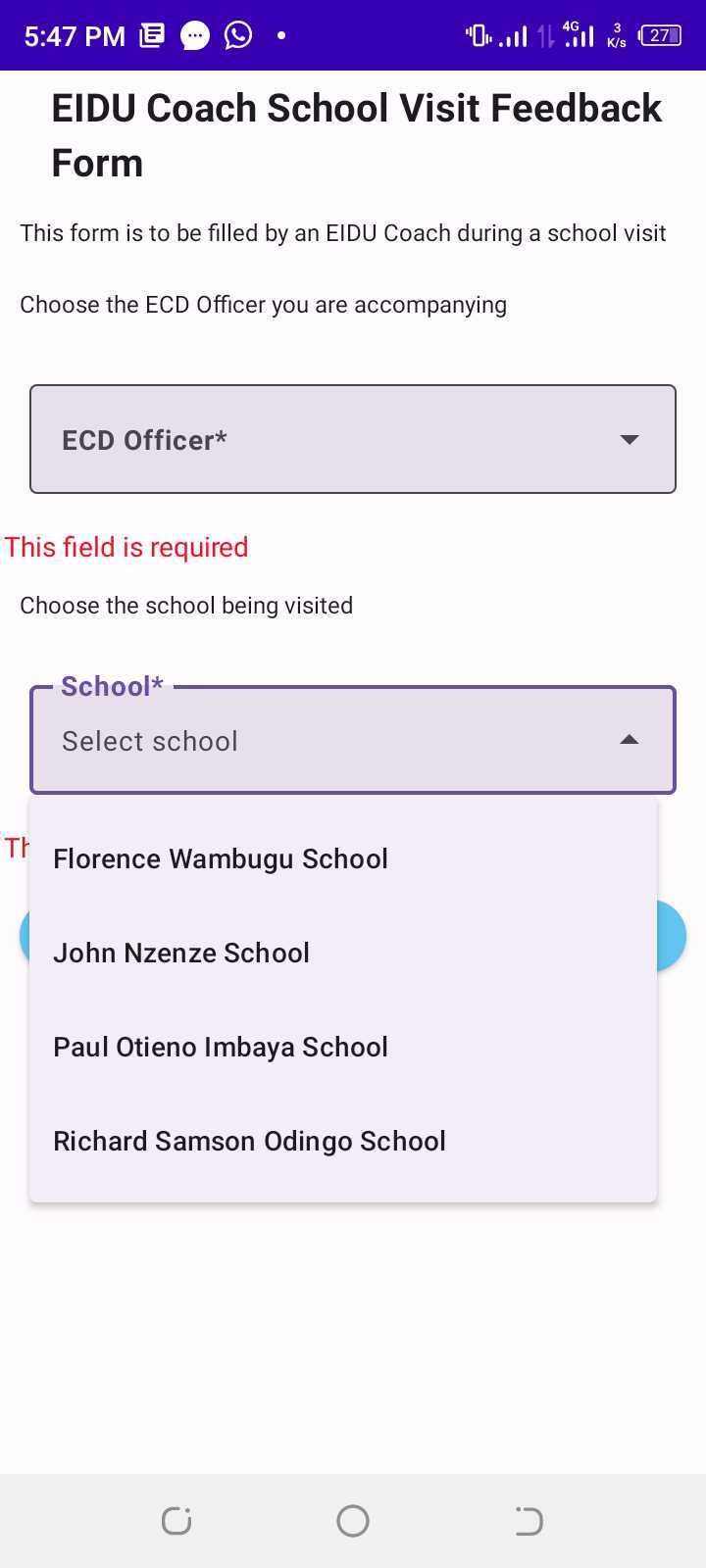
Task: Go to the system home screen
Action: tap(353, 1521)
